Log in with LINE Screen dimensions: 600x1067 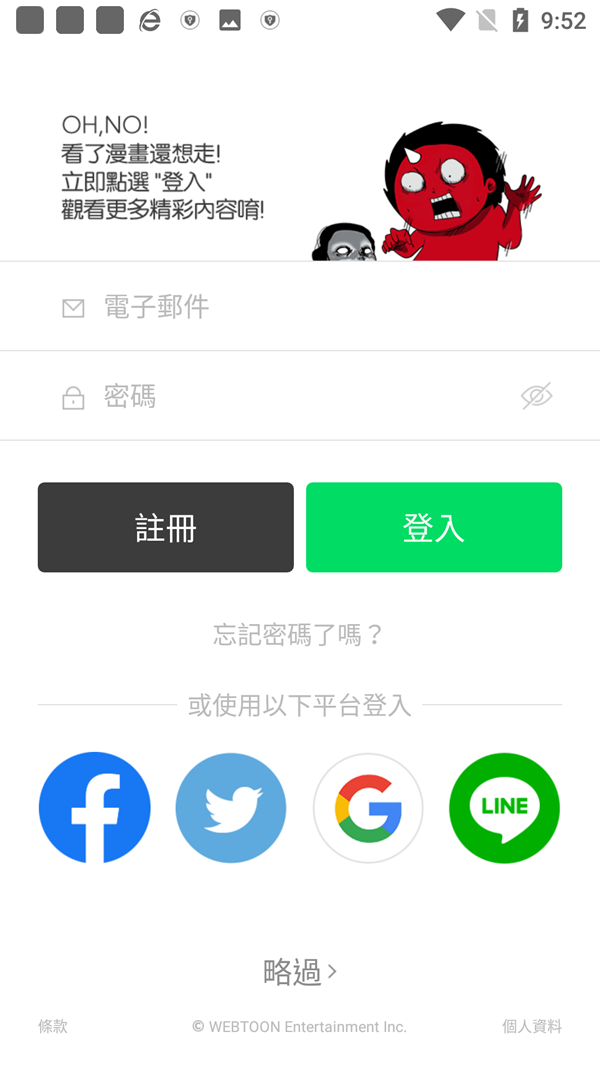(x=504, y=808)
